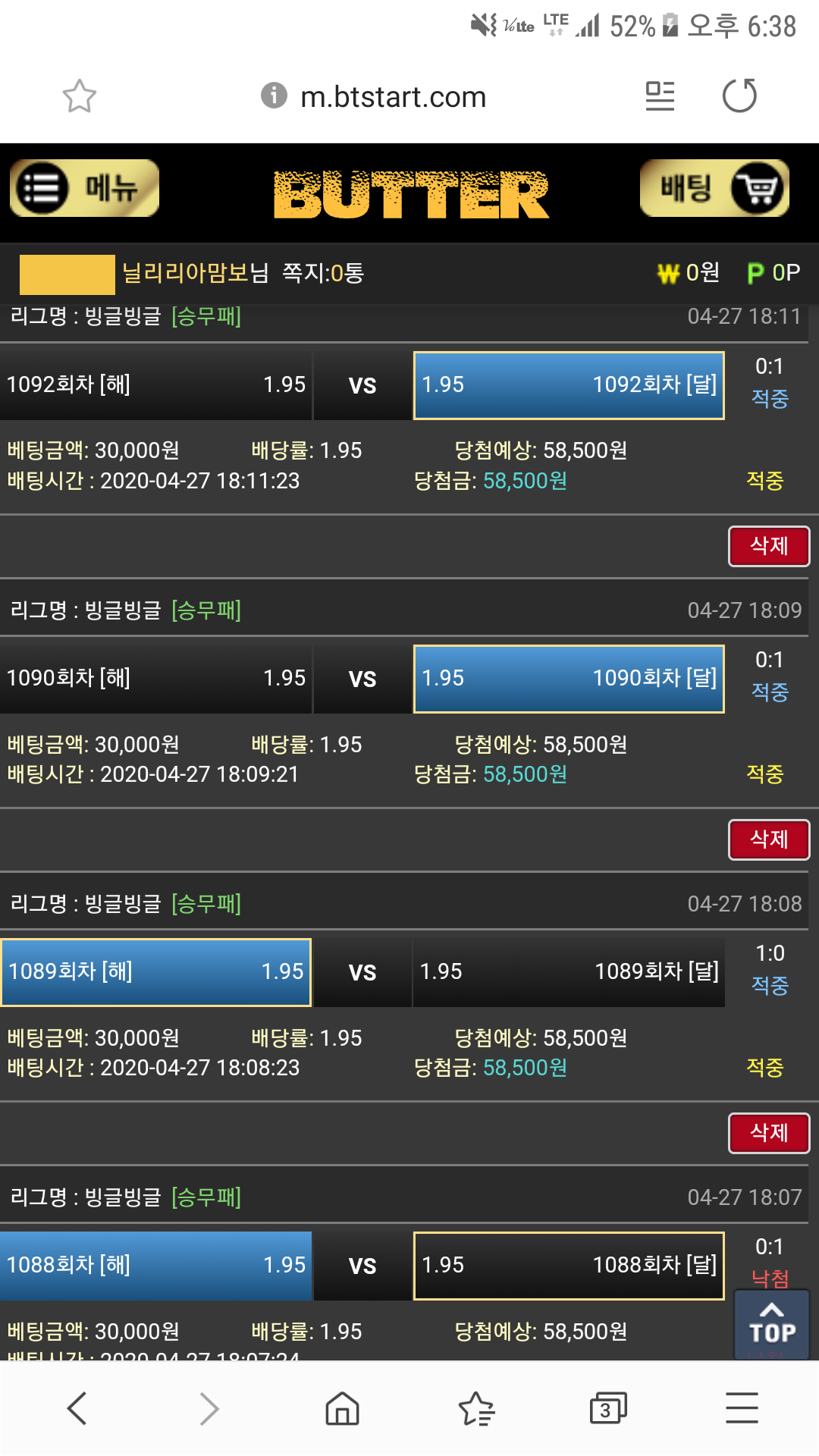This screenshot has width=819, height=1456.
Task: Reload the page
Action: tap(739, 96)
